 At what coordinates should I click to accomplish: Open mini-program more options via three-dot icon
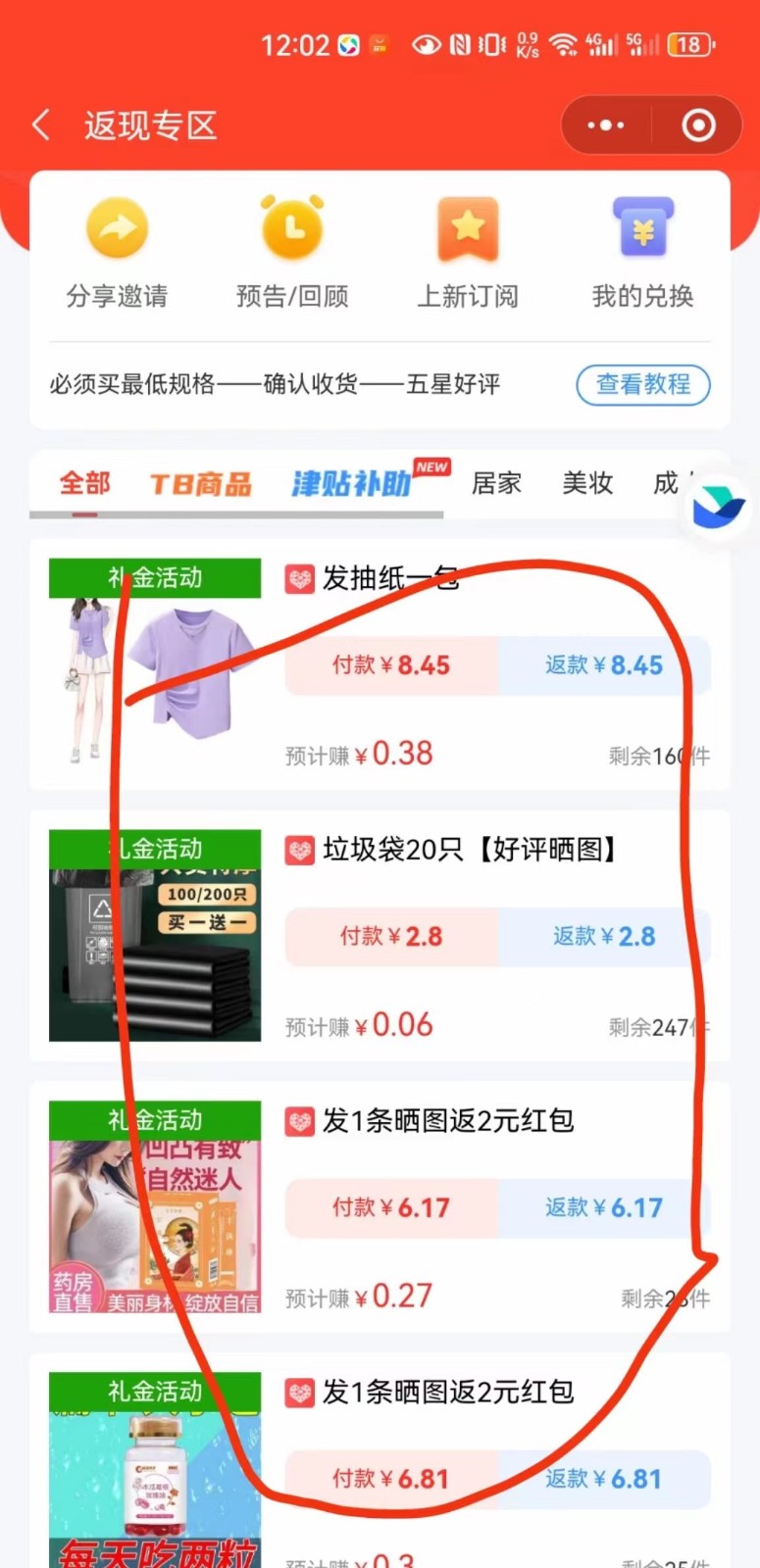pos(605,124)
